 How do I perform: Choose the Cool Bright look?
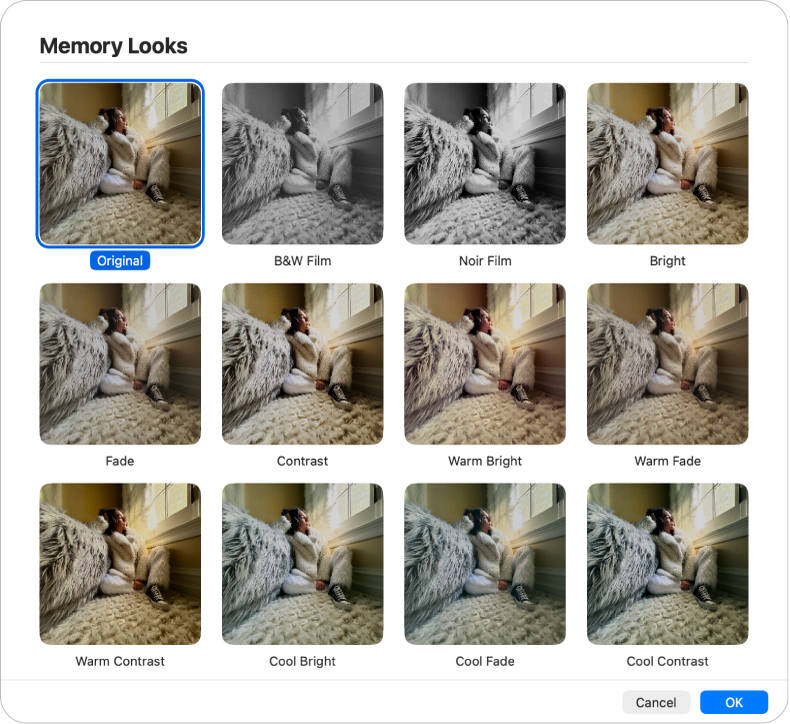pos(302,564)
